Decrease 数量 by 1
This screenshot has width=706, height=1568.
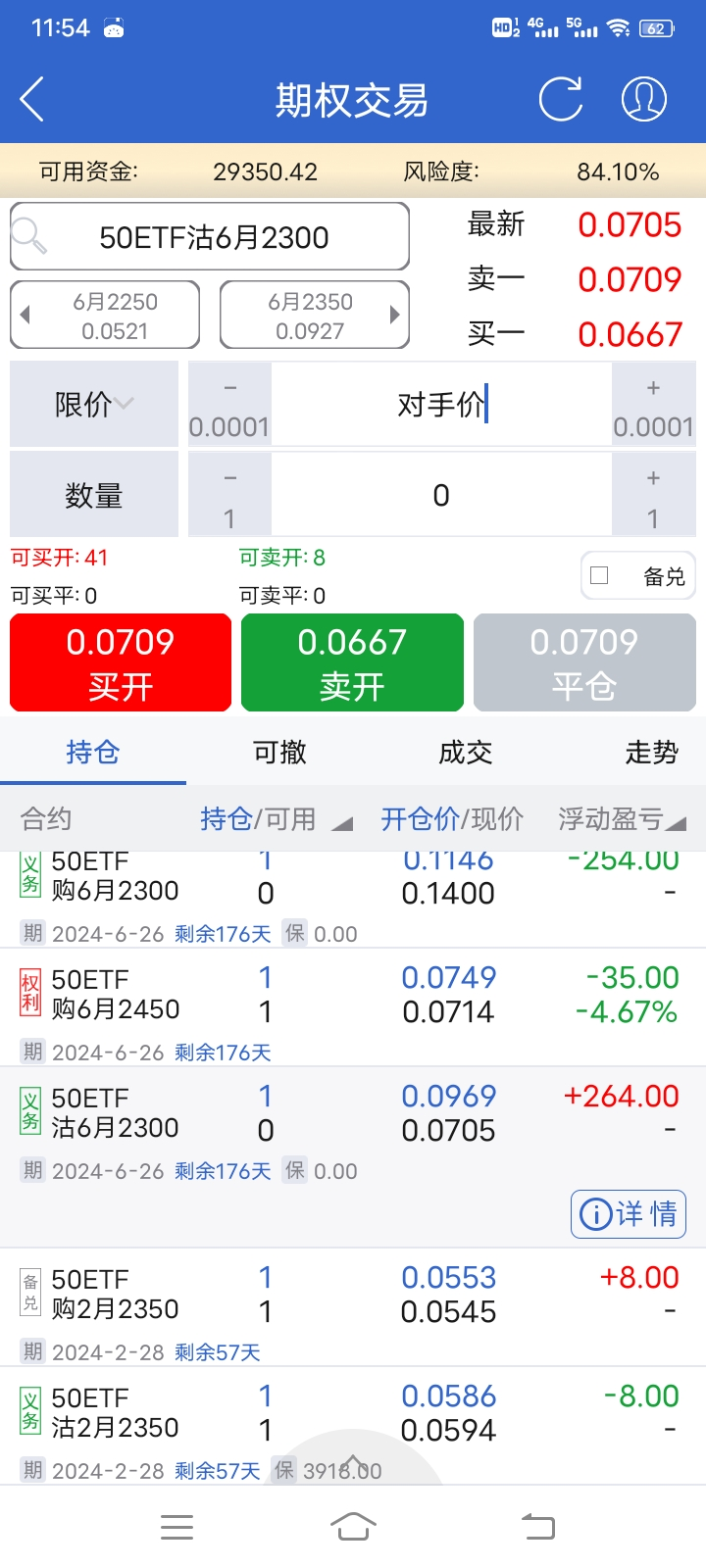[229, 495]
